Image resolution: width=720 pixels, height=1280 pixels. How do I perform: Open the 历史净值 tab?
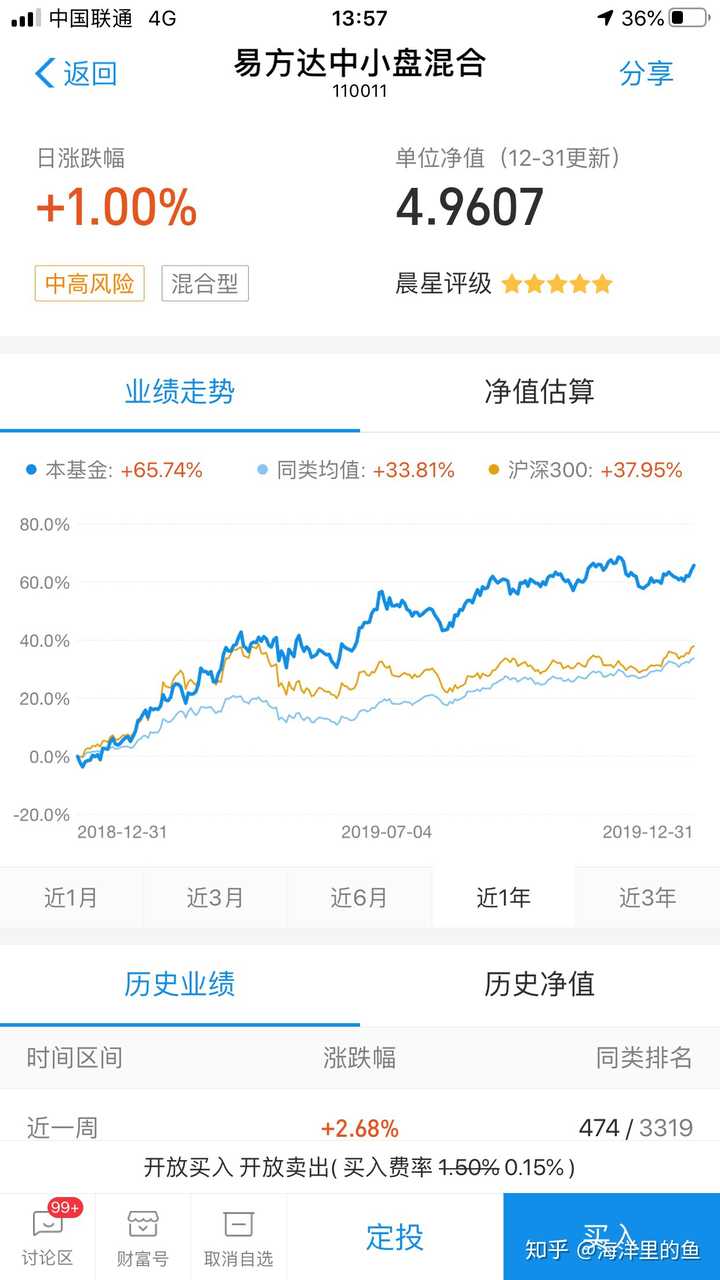[540, 983]
